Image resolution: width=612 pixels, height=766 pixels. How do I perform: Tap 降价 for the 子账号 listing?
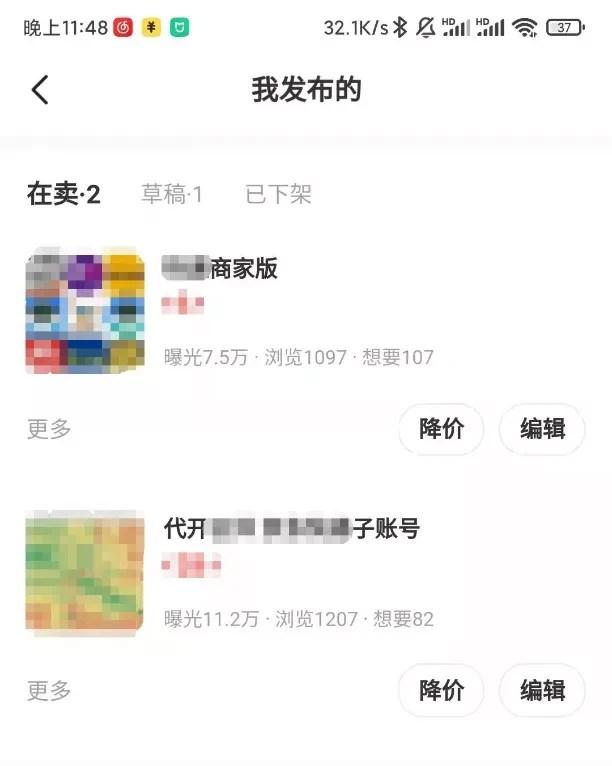[x=441, y=690]
